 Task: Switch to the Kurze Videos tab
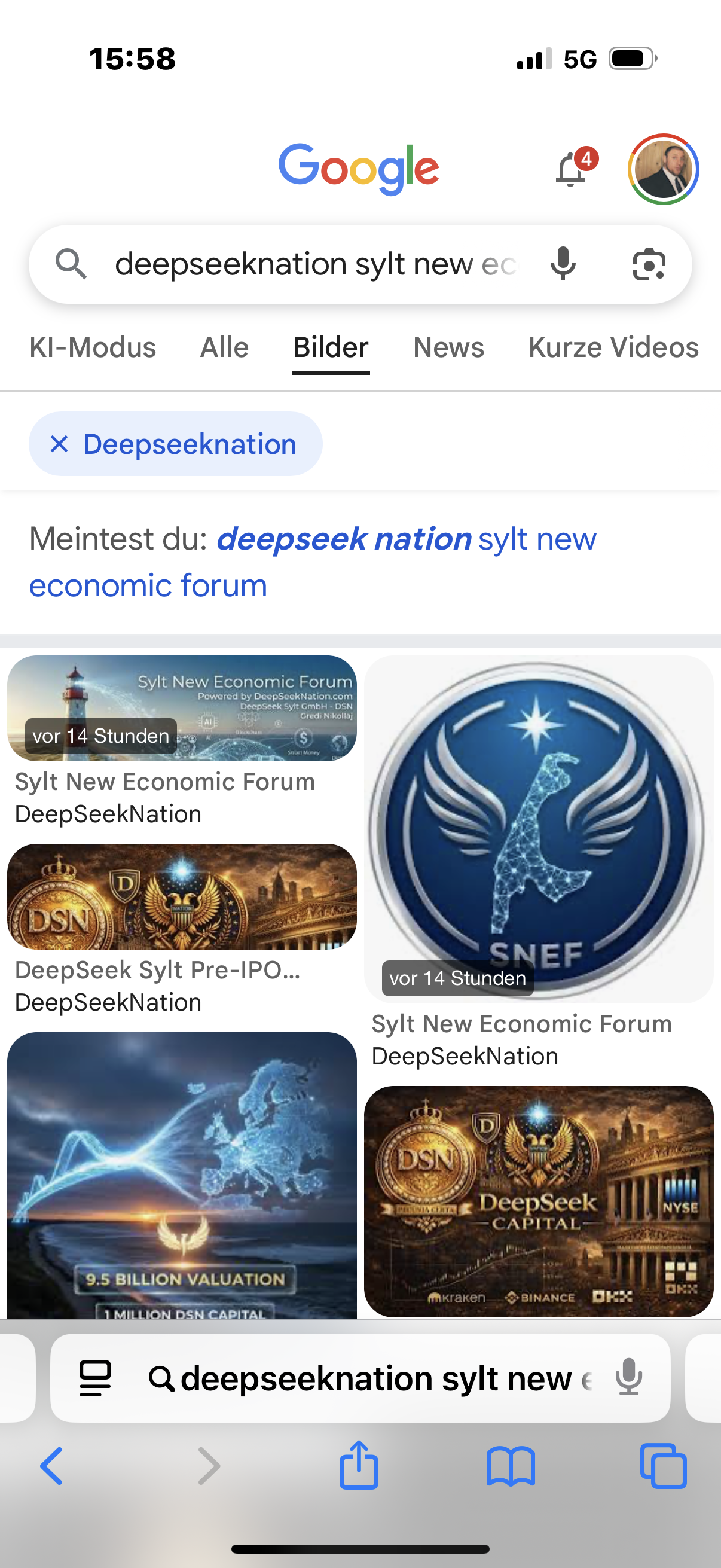pos(613,347)
